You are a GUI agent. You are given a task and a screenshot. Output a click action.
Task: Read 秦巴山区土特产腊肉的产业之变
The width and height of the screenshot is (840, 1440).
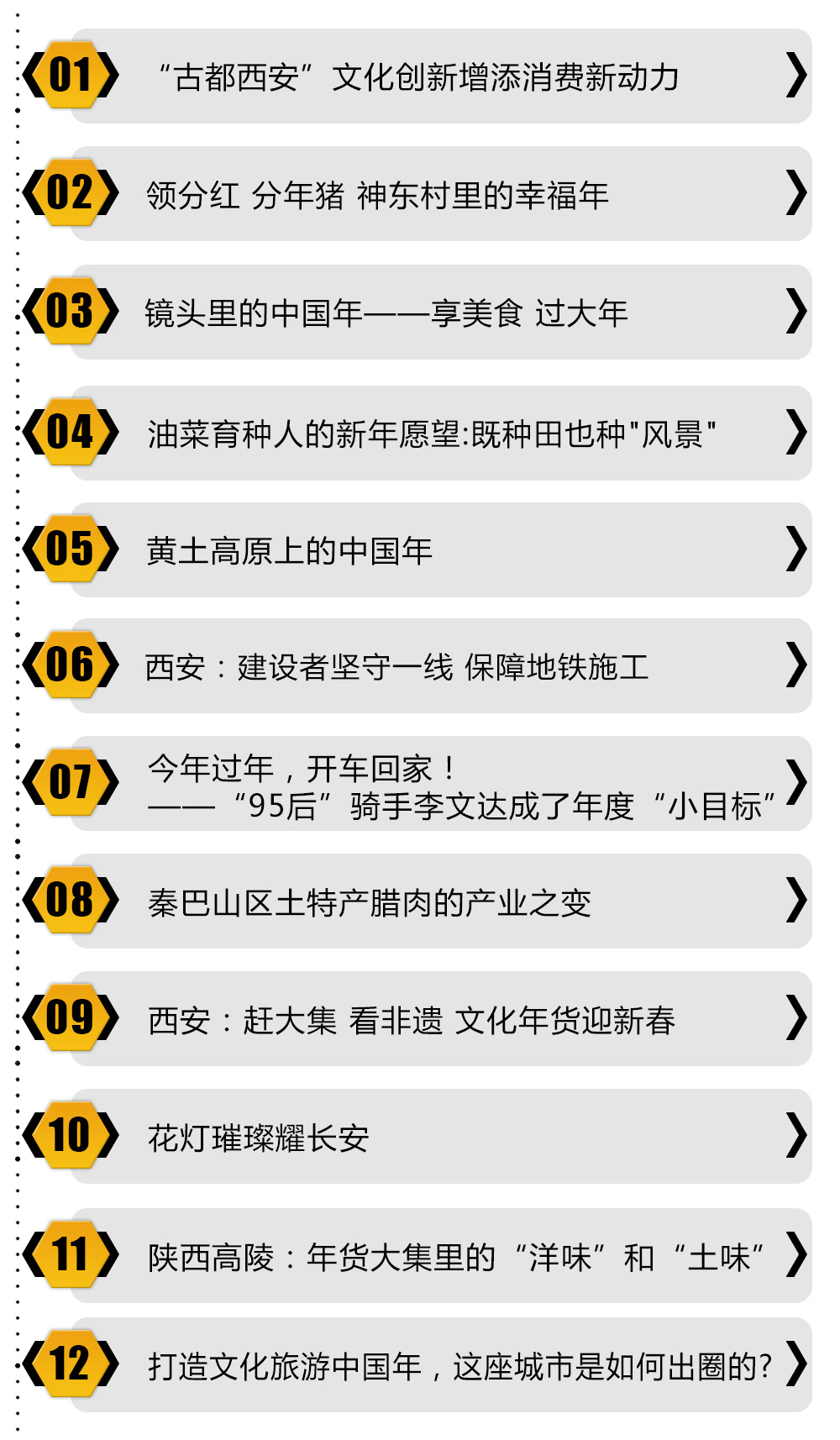(370, 902)
